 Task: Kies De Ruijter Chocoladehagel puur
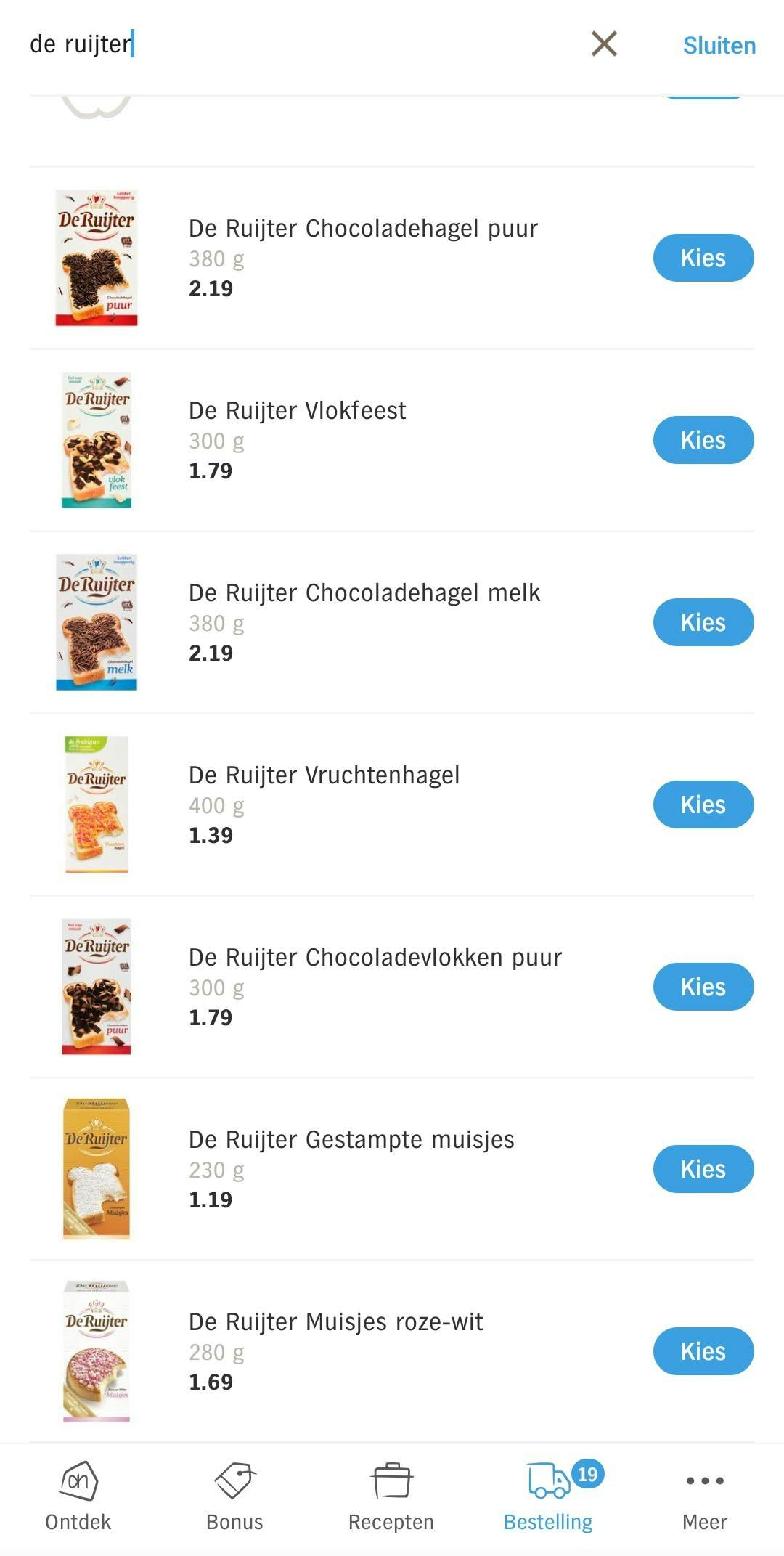click(x=703, y=257)
